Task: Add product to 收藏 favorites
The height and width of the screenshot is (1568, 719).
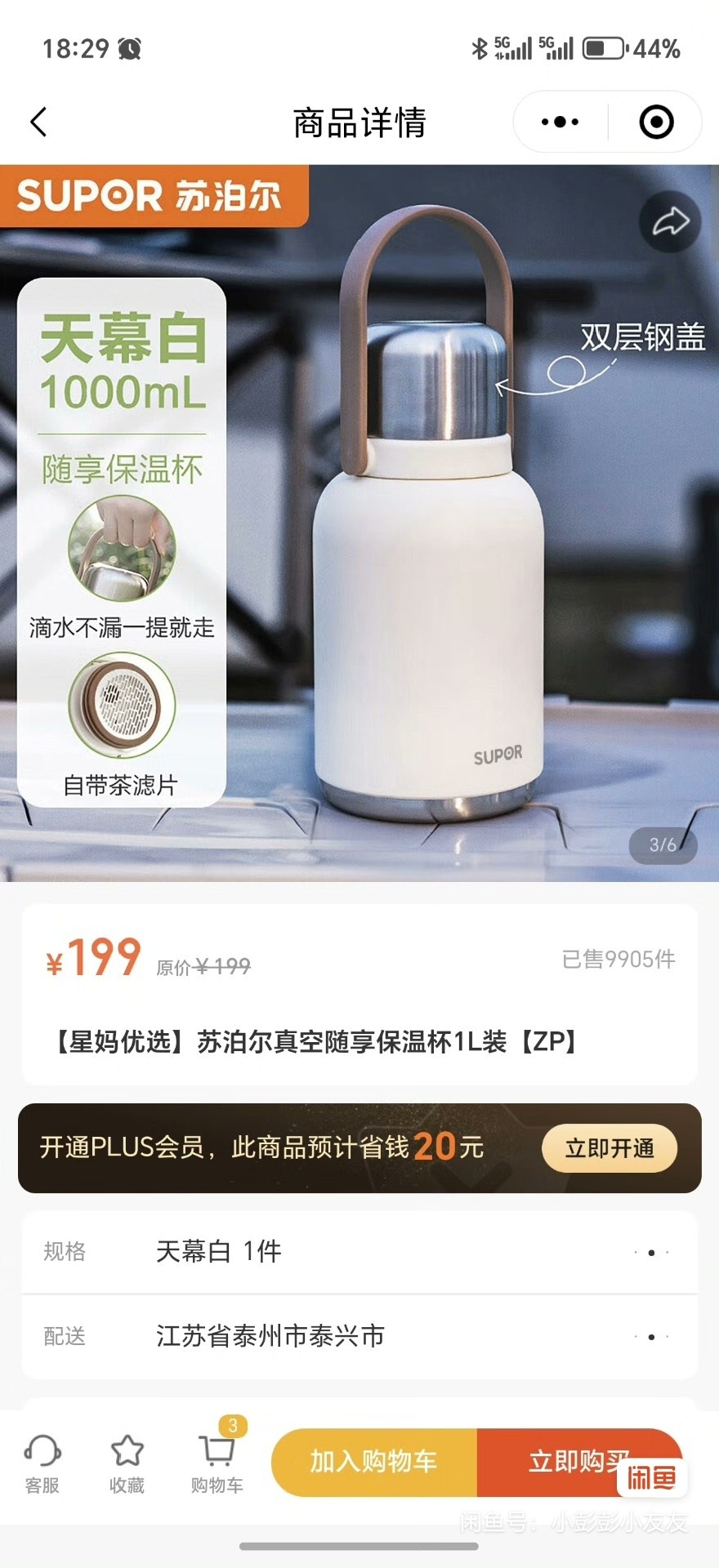Action: click(x=127, y=1463)
